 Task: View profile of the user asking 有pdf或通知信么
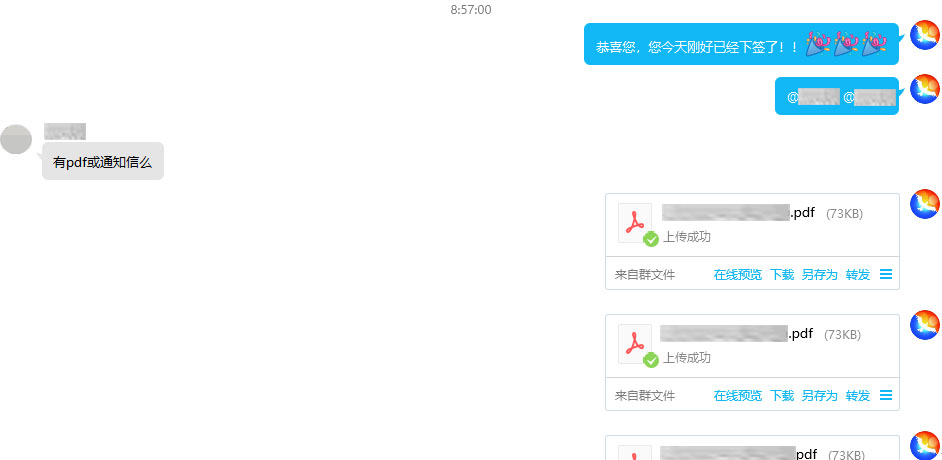16,139
